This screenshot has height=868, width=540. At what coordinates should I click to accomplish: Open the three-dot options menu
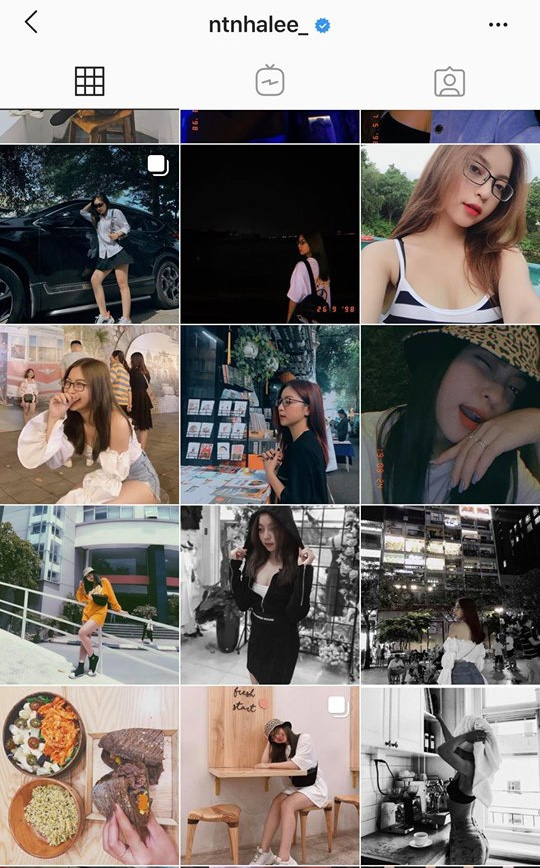pyautogui.click(x=498, y=25)
